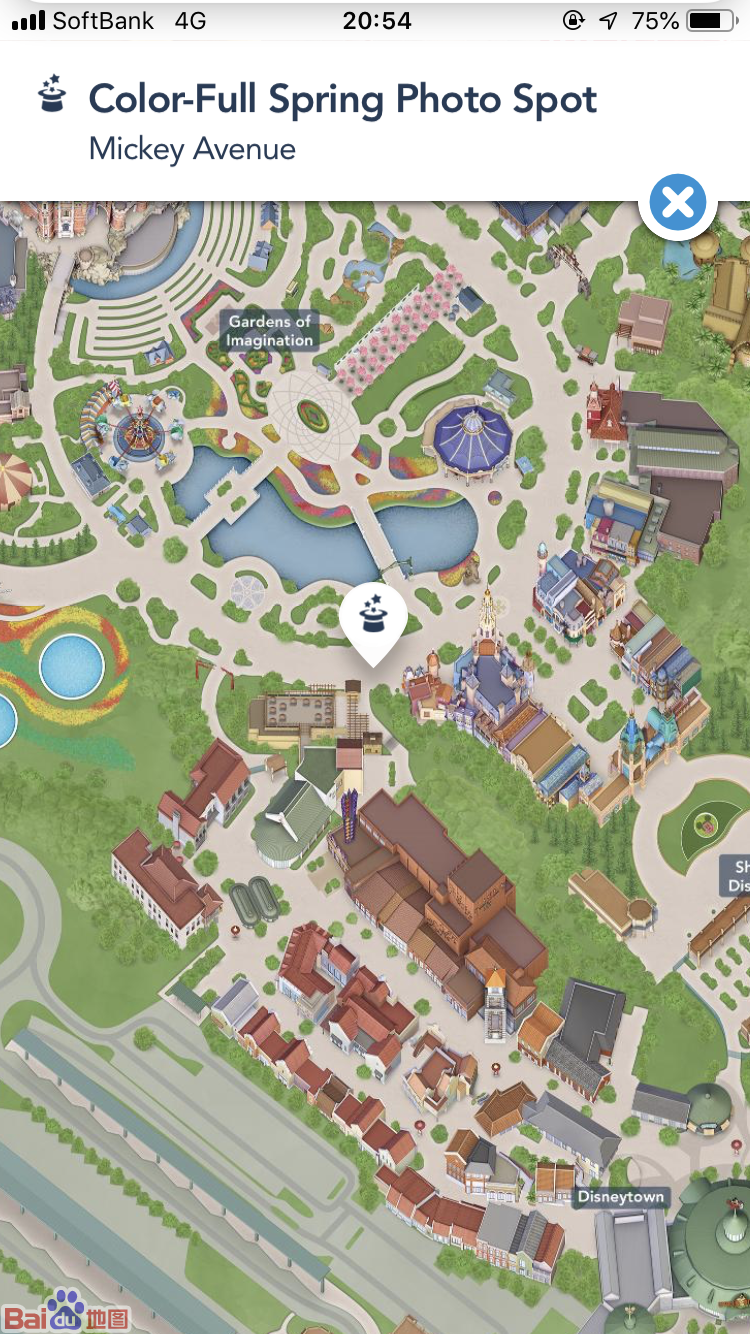
Task: Open Color-Full Spring Photo Spot details
Action: coord(342,100)
